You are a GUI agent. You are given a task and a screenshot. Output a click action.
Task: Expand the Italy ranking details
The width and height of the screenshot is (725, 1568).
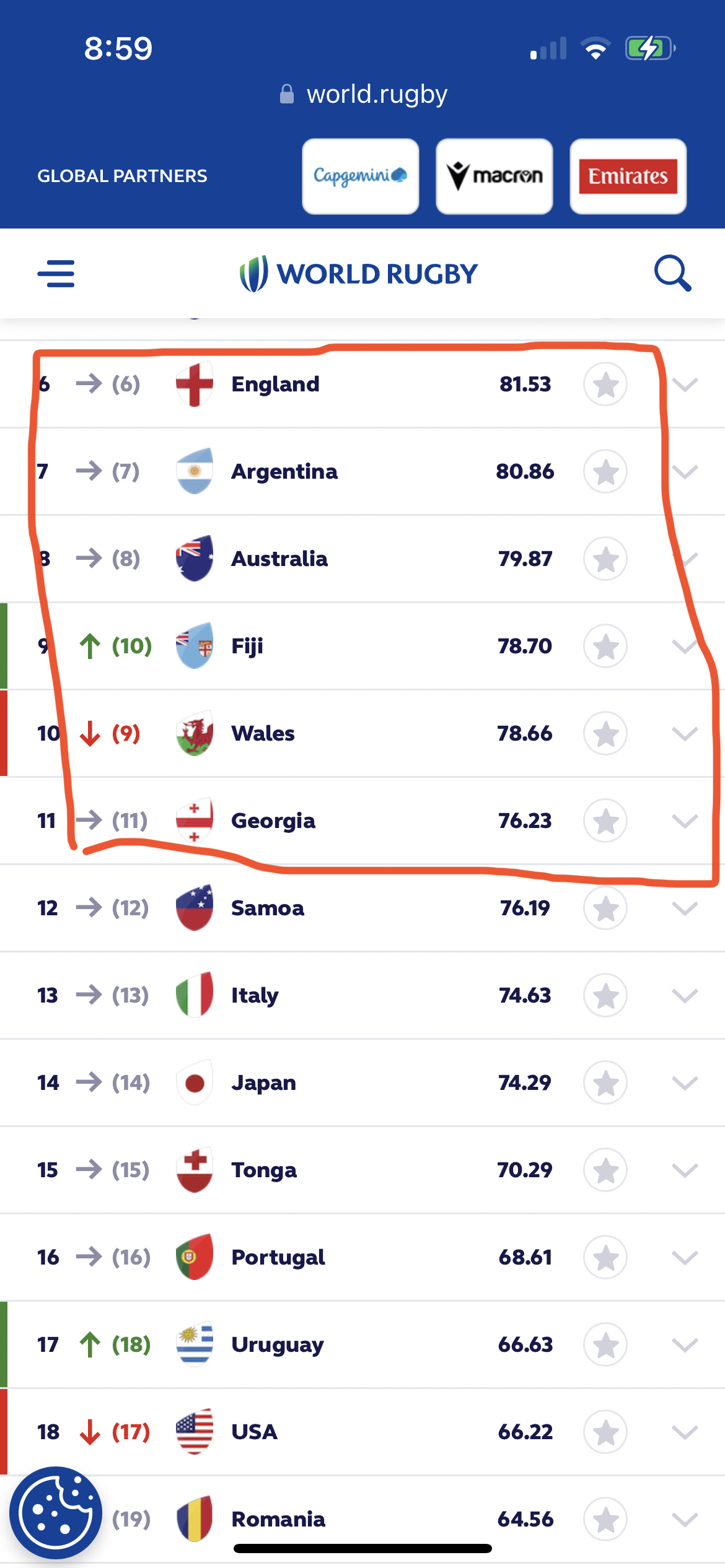685,996
